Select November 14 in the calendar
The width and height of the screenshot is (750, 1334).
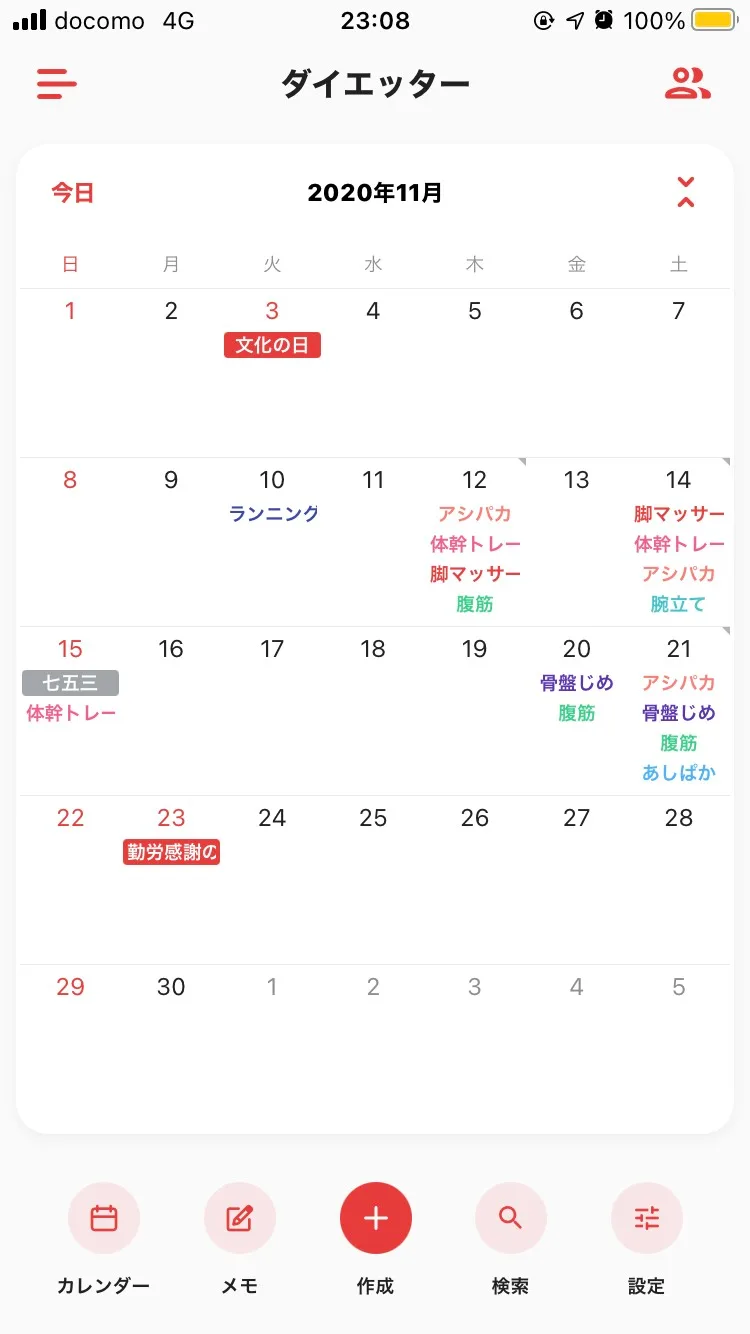tap(678, 540)
